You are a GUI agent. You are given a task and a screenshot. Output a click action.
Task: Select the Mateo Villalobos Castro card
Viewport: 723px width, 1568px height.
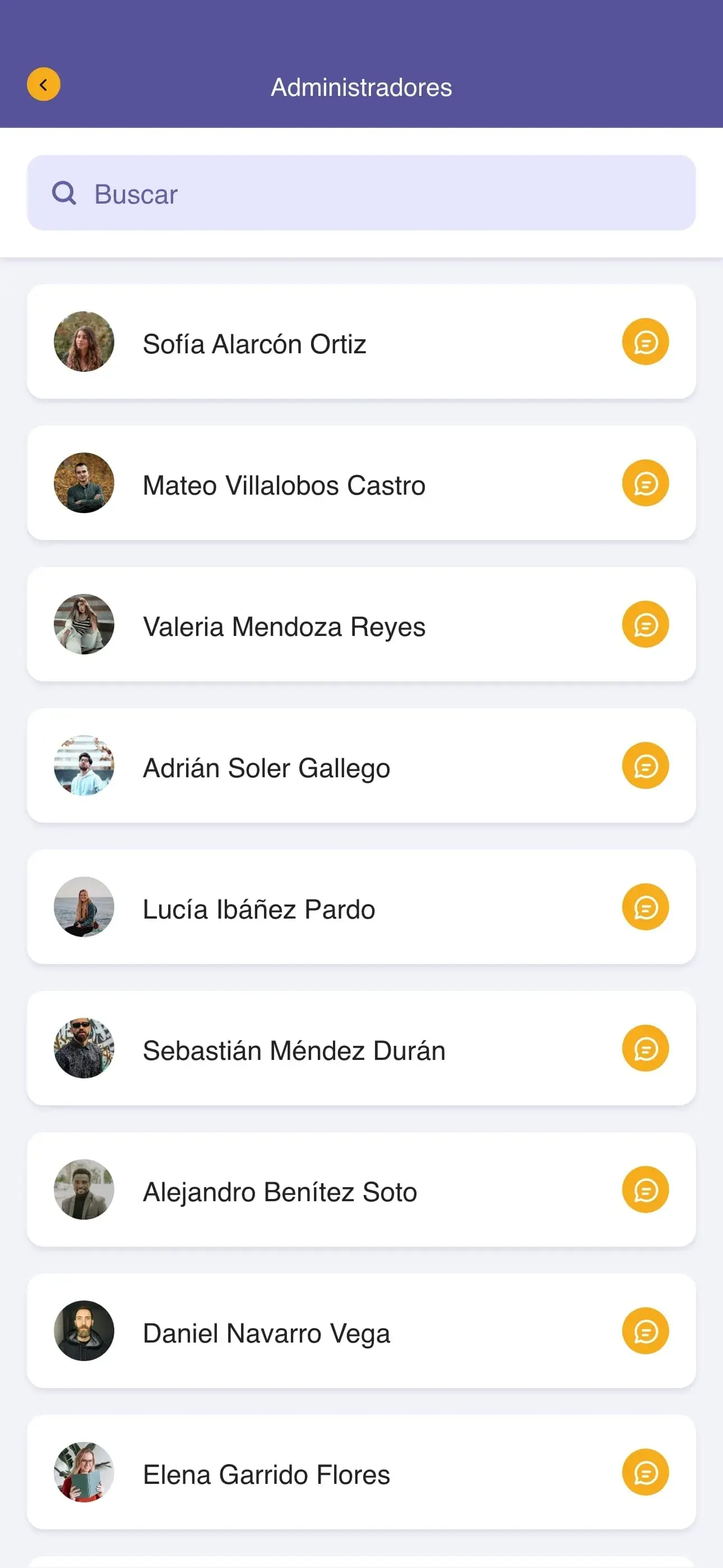361,483
